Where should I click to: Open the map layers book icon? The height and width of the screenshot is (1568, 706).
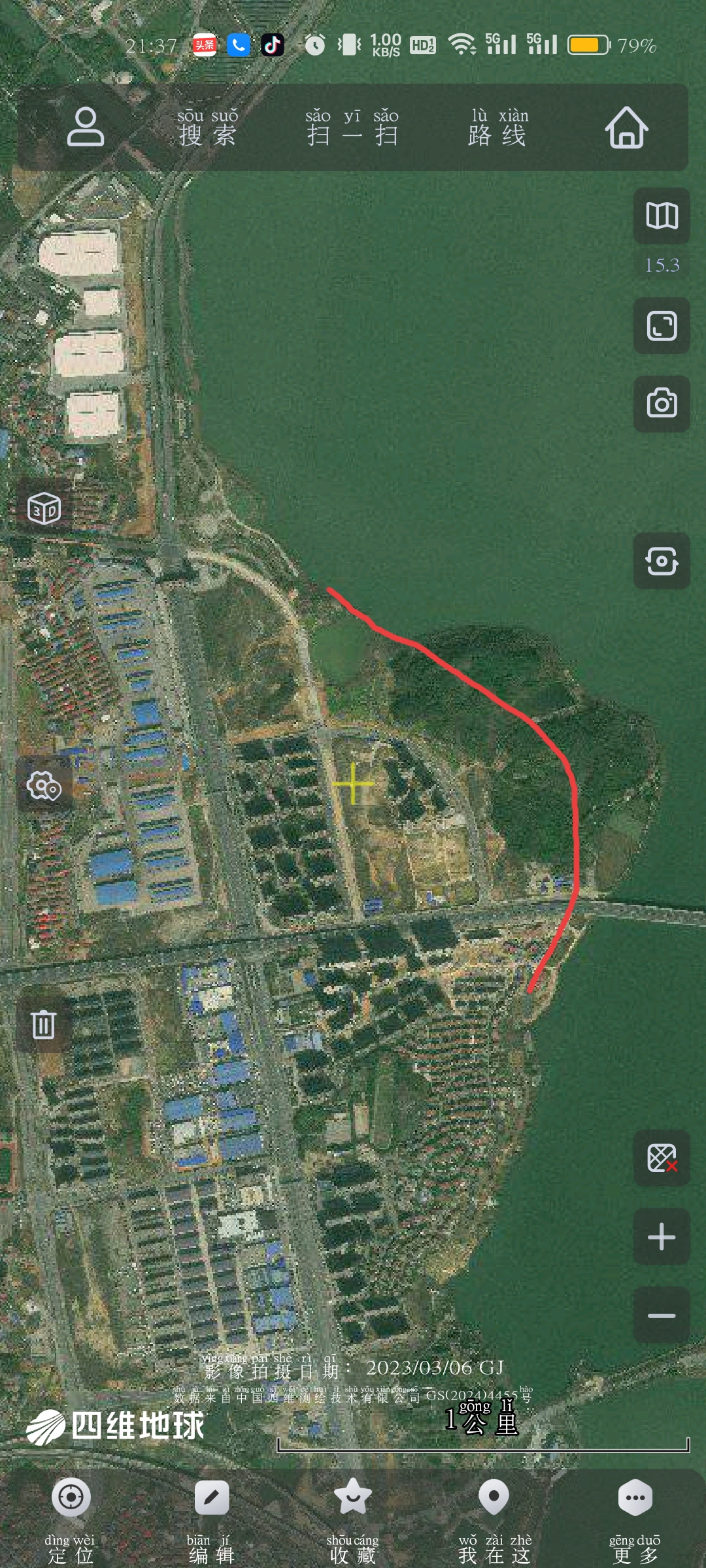tap(662, 216)
